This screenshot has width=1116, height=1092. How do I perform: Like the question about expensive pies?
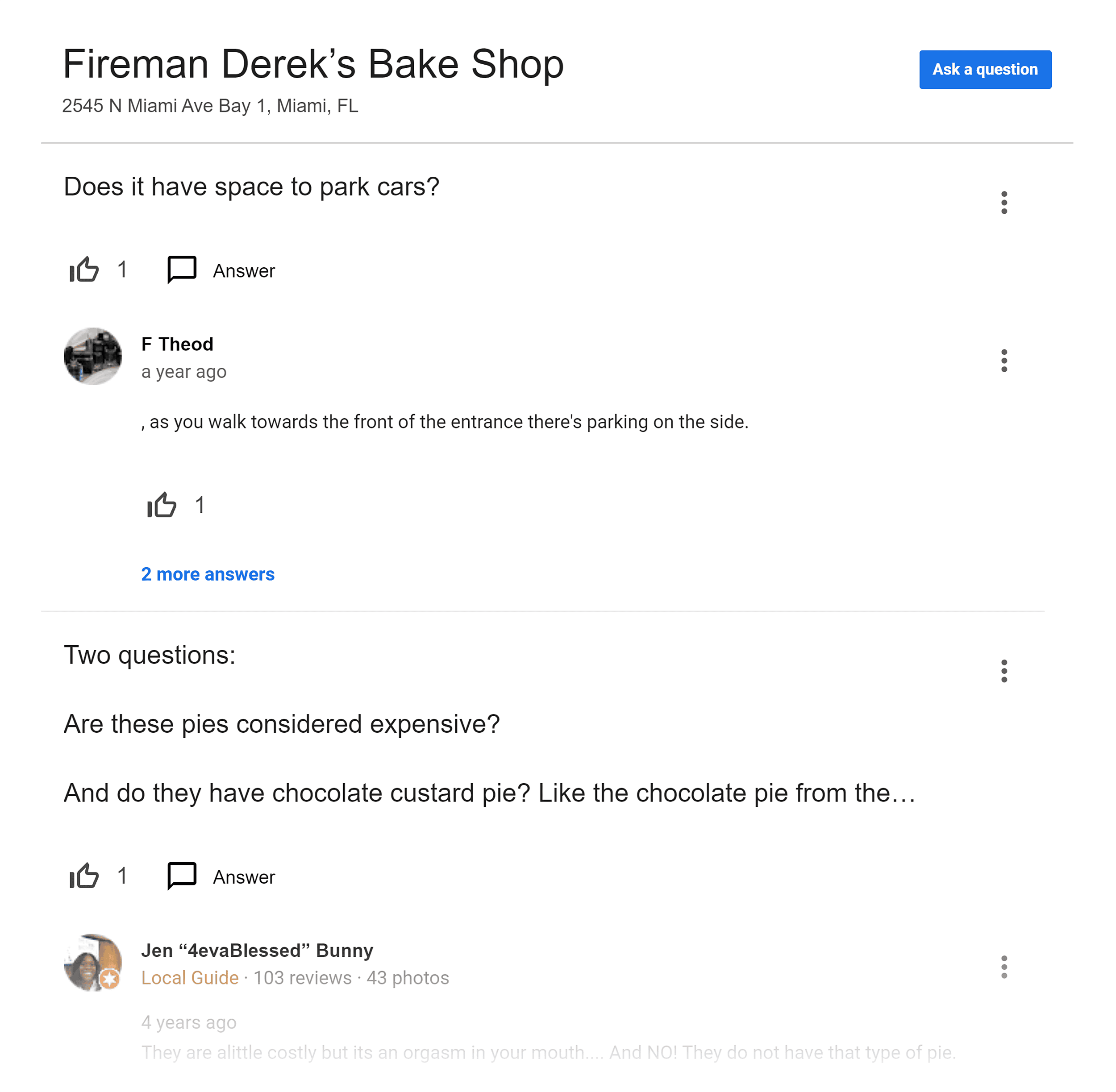[x=84, y=876]
